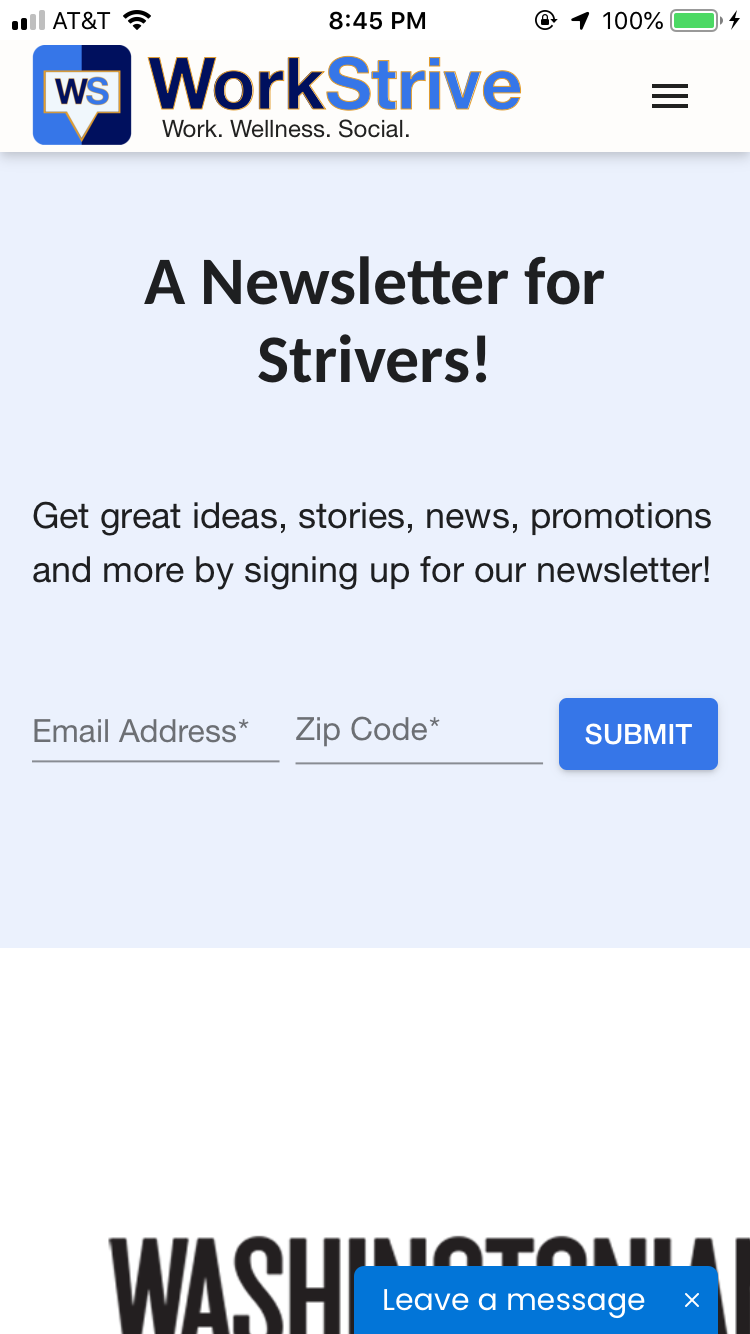Focus the Email Address field
Viewport: 750px width, 1334px height.
click(155, 732)
